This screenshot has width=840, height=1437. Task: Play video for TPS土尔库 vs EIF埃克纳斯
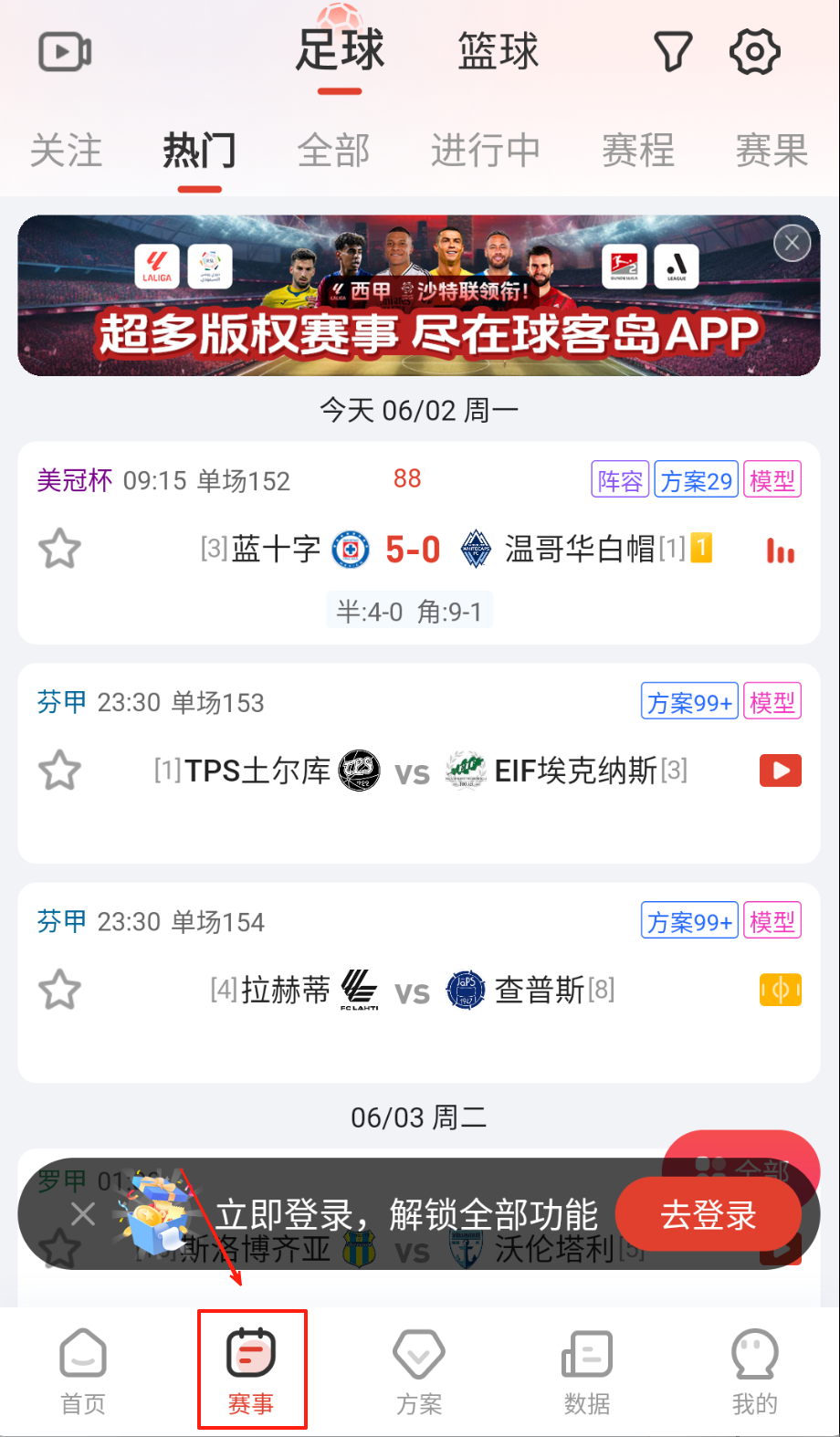[x=781, y=771]
